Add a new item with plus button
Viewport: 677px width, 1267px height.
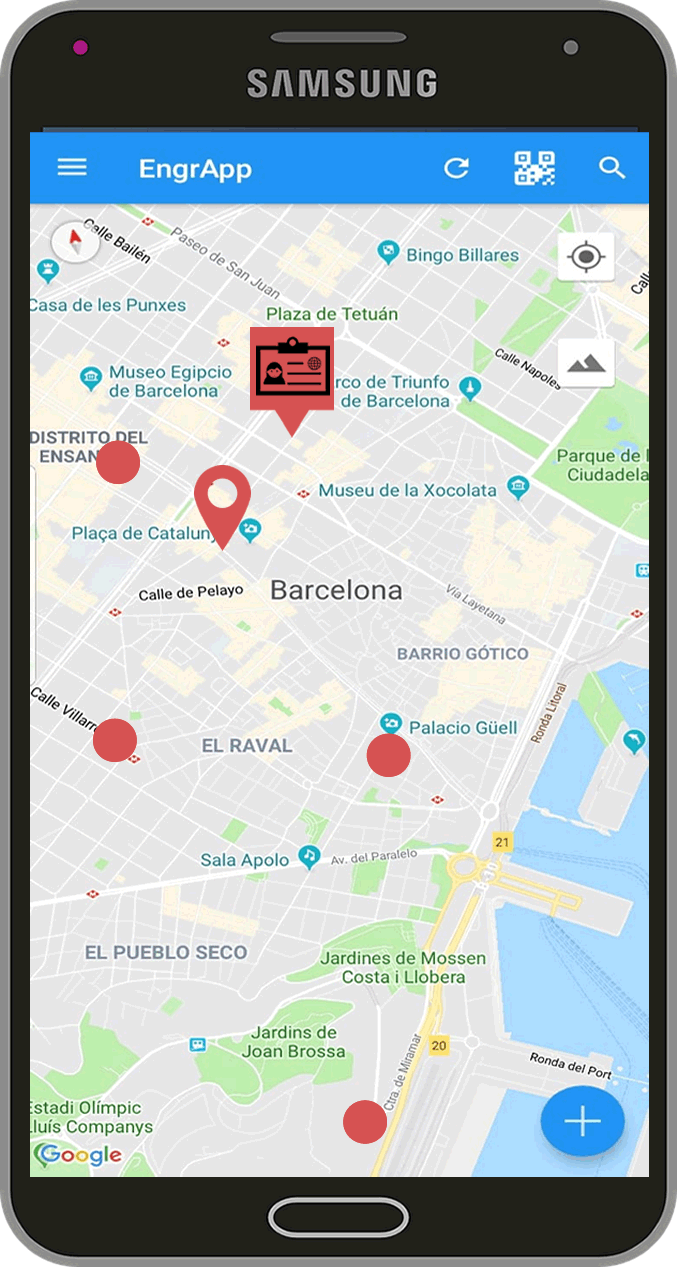pyautogui.click(x=582, y=1121)
